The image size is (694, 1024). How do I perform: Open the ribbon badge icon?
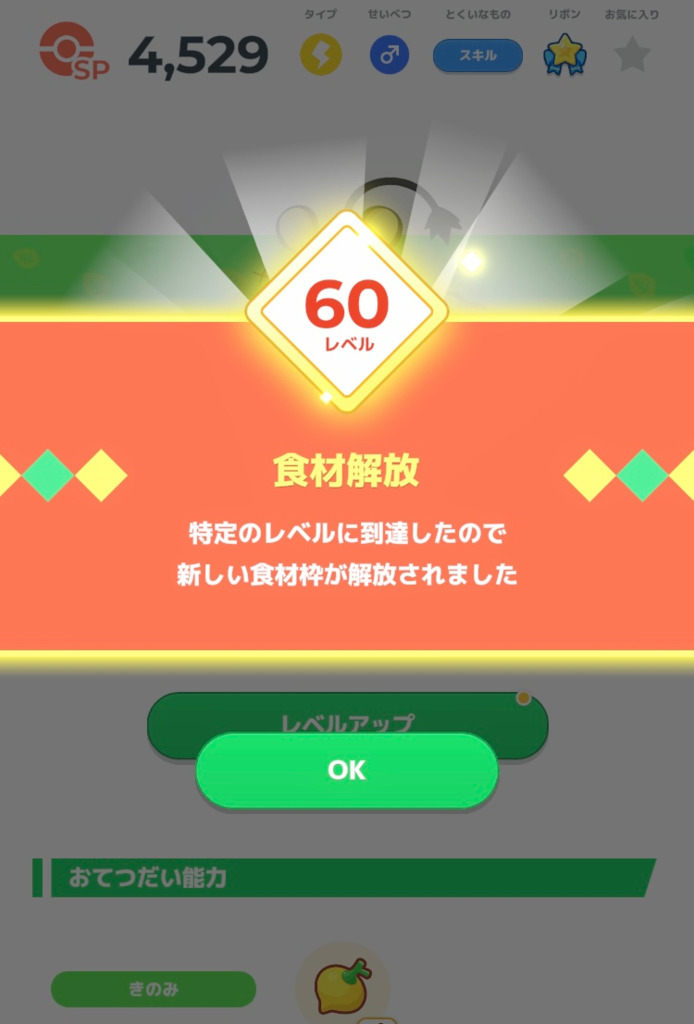point(564,56)
